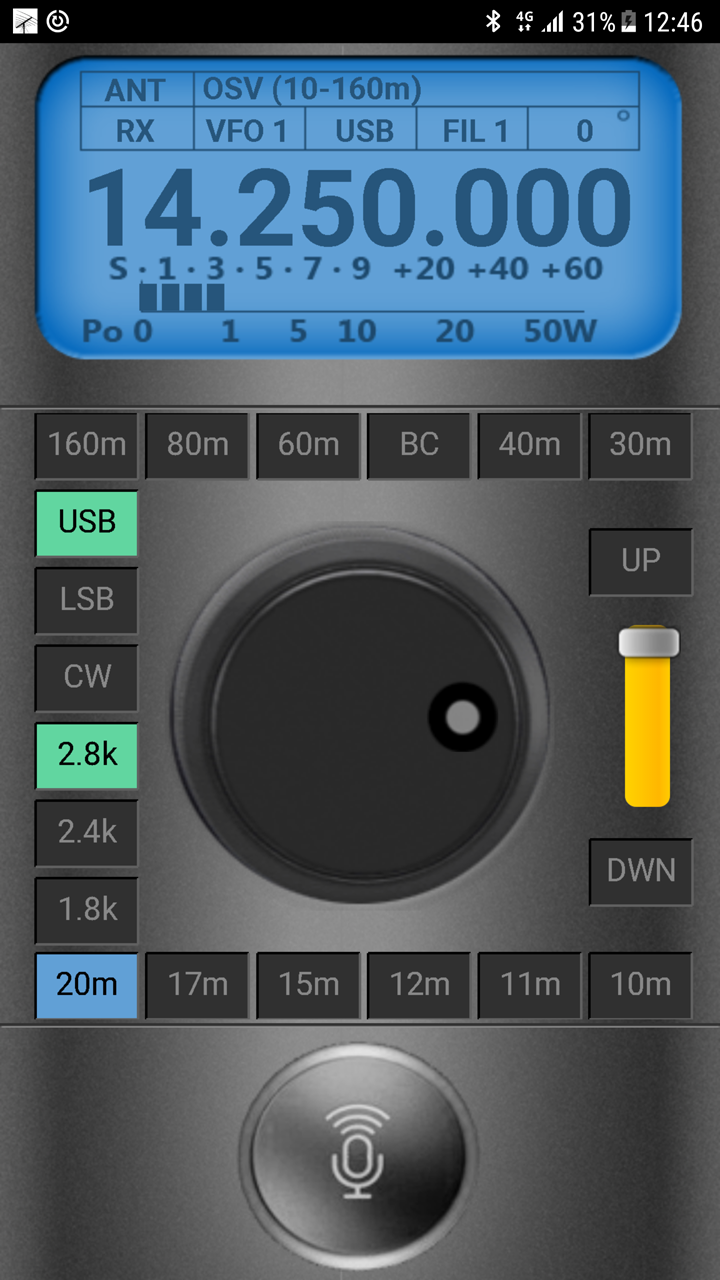The height and width of the screenshot is (1280, 720).
Task: Switch to the 11m band
Action: pyautogui.click(x=530, y=985)
